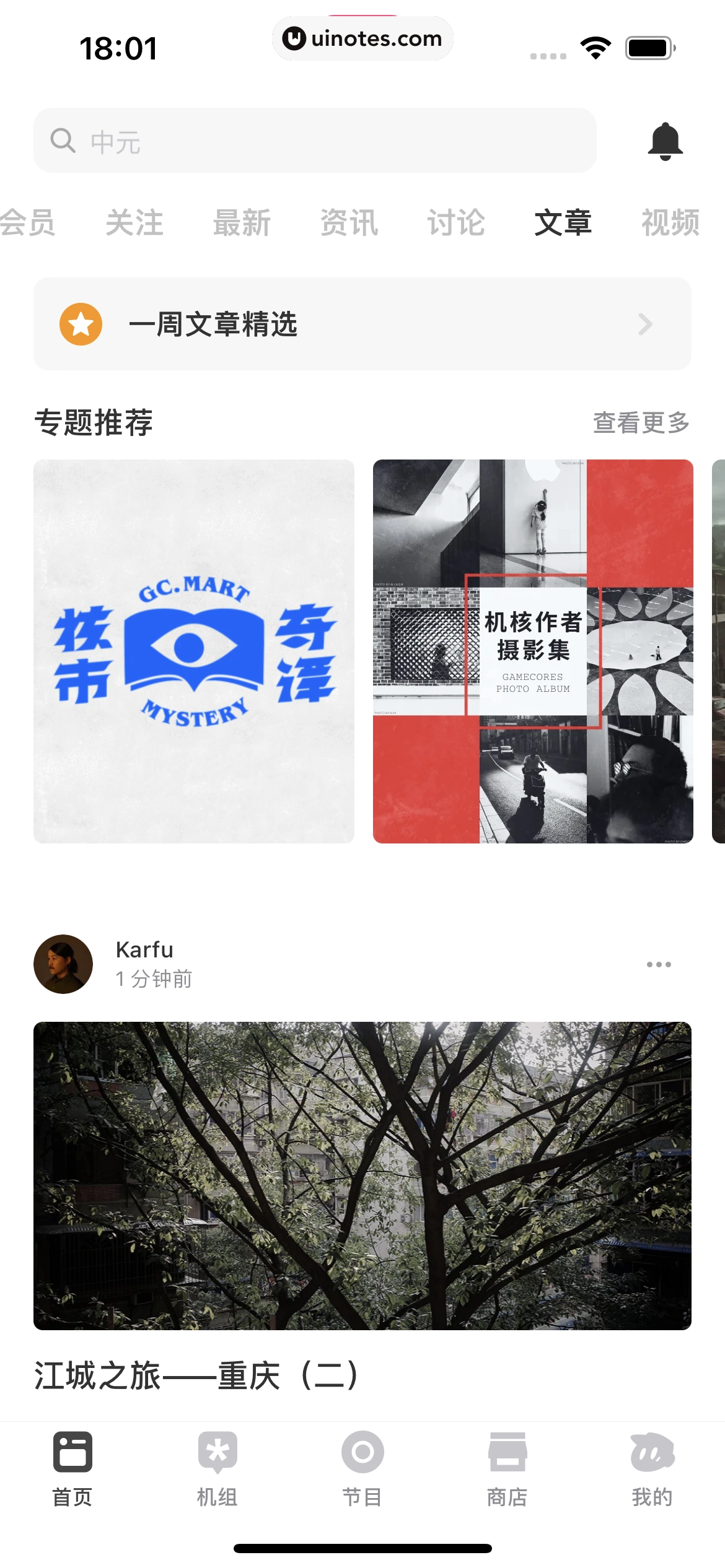725x1568 pixels.
Task: Open 一周文章精选 weekly picks
Action: tap(362, 324)
